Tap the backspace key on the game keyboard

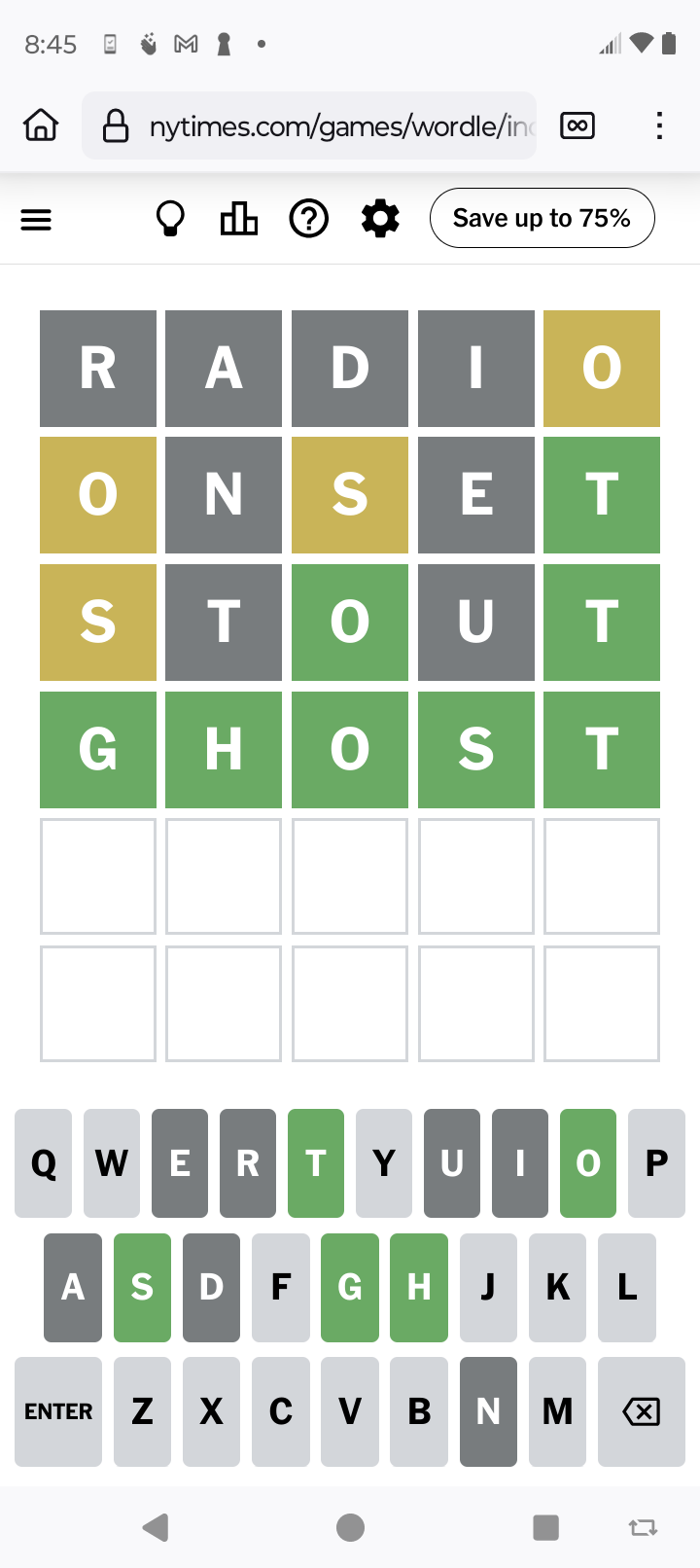pos(641,1411)
